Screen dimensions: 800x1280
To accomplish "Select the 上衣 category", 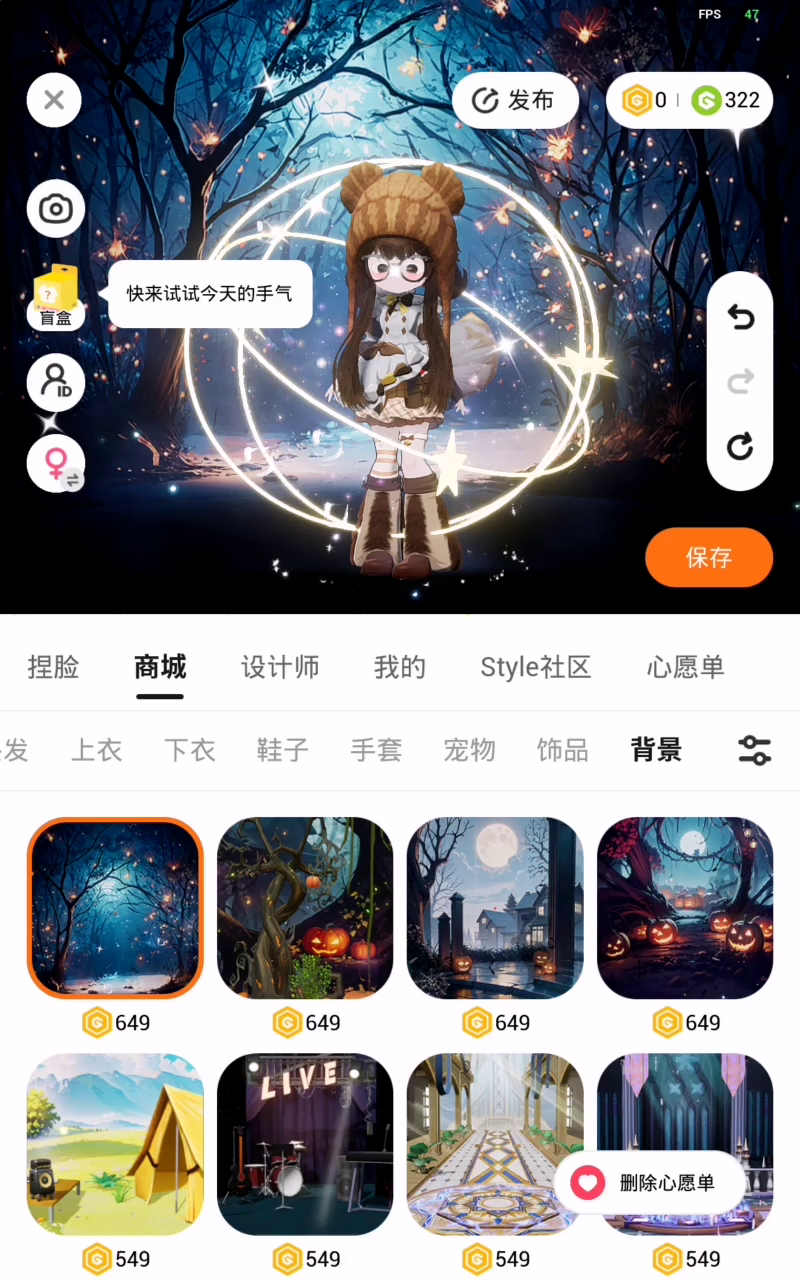I will [97, 750].
